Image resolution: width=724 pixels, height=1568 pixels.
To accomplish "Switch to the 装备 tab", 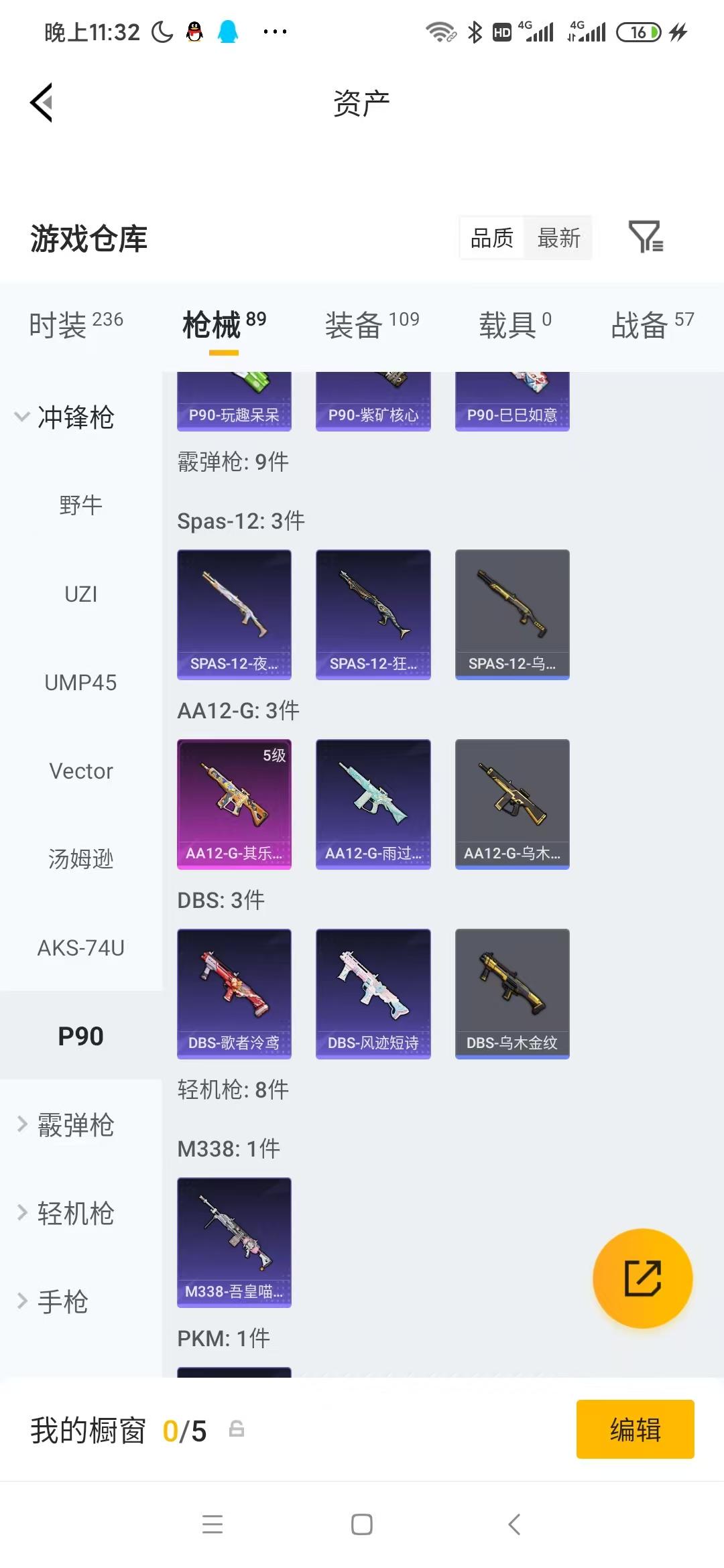I will (372, 324).
